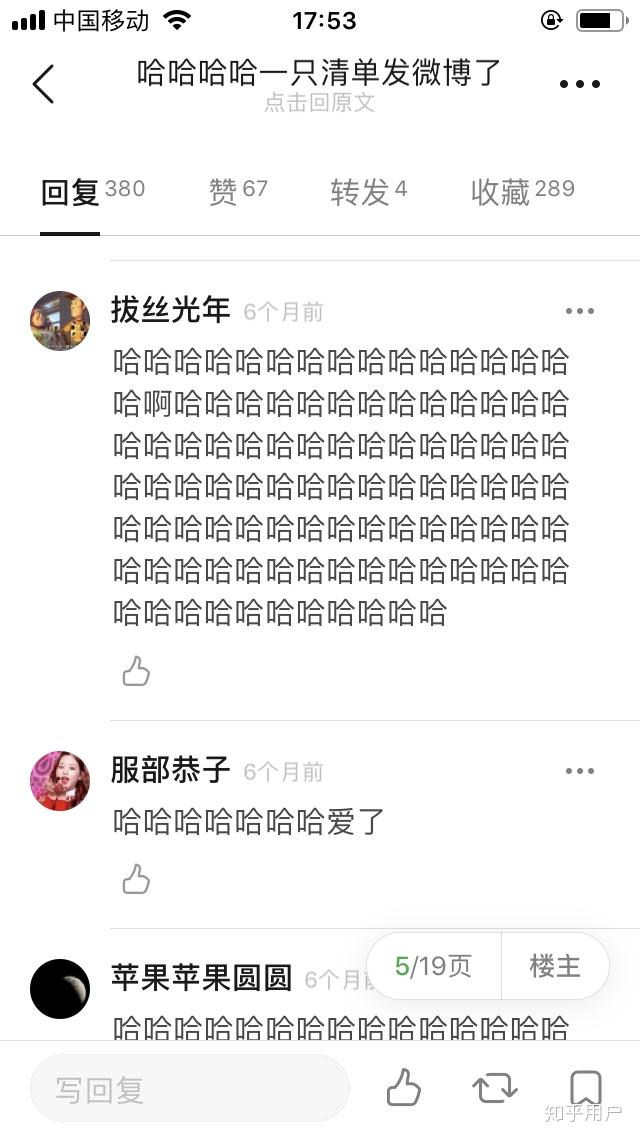This screenshot has width=640, height=1136.
Task: Bookmark the post from bottom bar
Action: click(x=585, y=1087)
